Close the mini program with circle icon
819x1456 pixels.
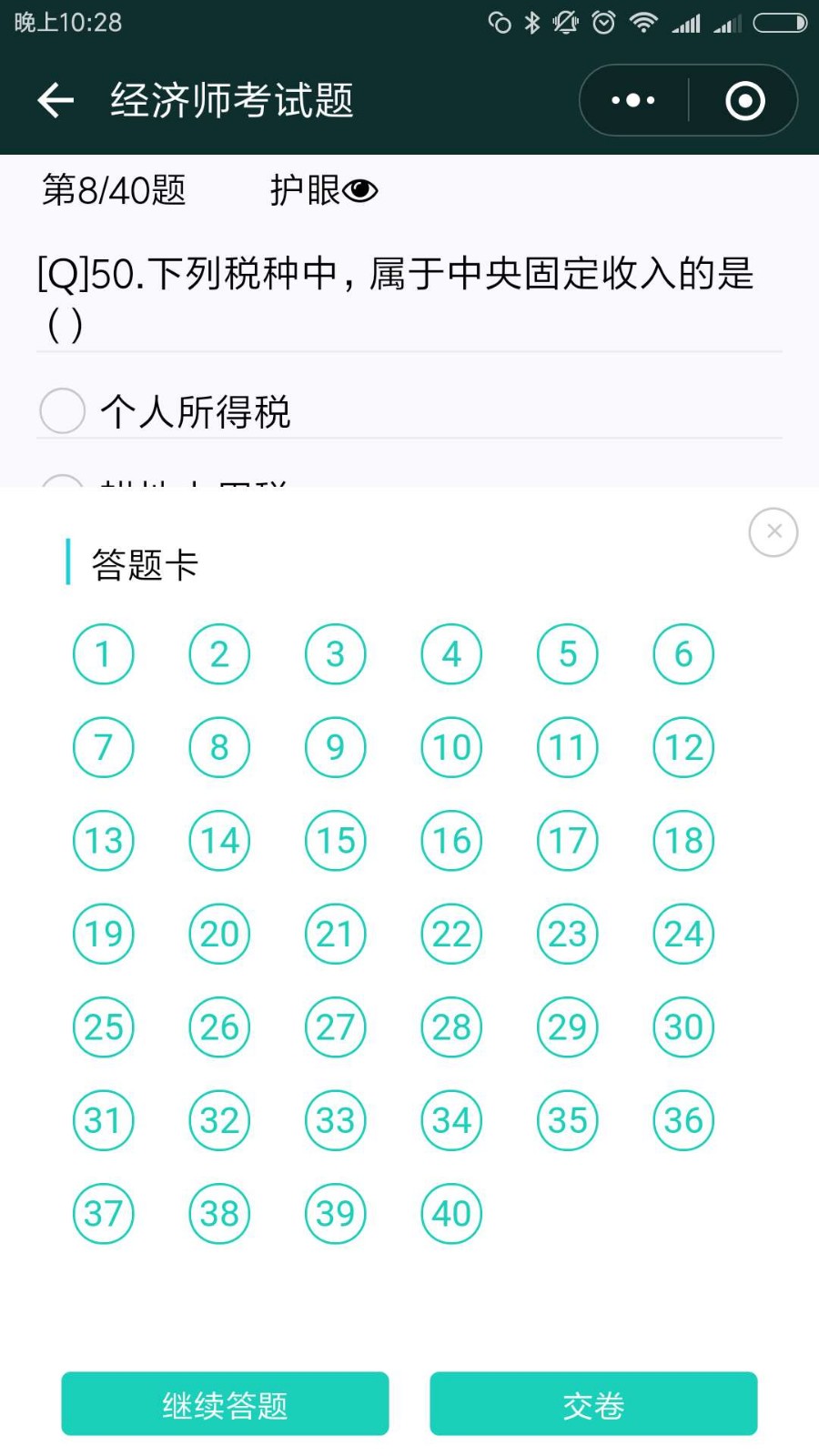click(744, 100)
